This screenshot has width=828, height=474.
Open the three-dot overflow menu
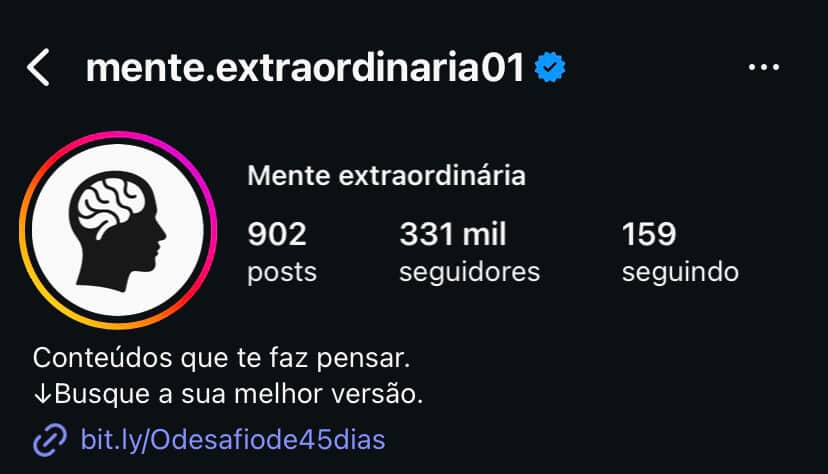(x=763, y=68)
